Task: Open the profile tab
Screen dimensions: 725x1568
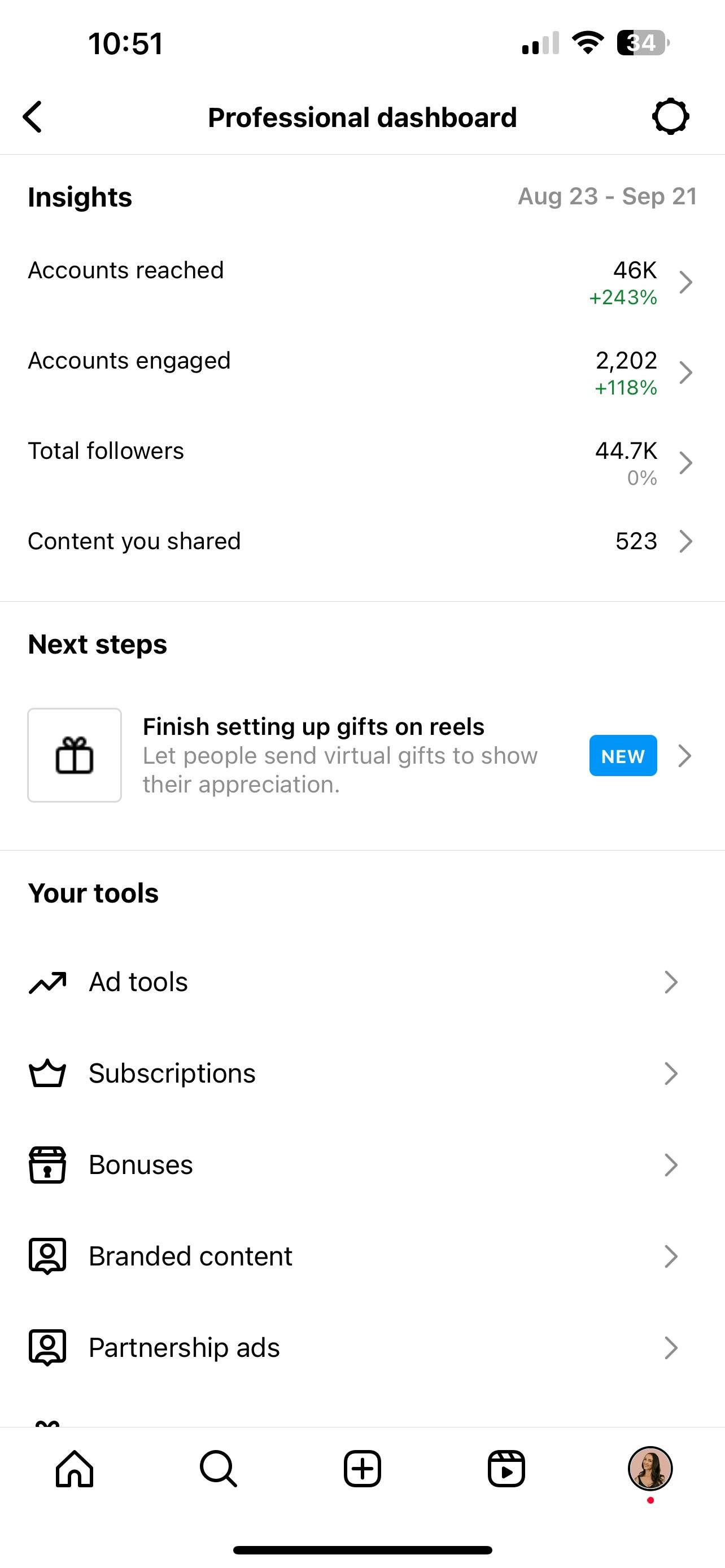Action: 650,1469
